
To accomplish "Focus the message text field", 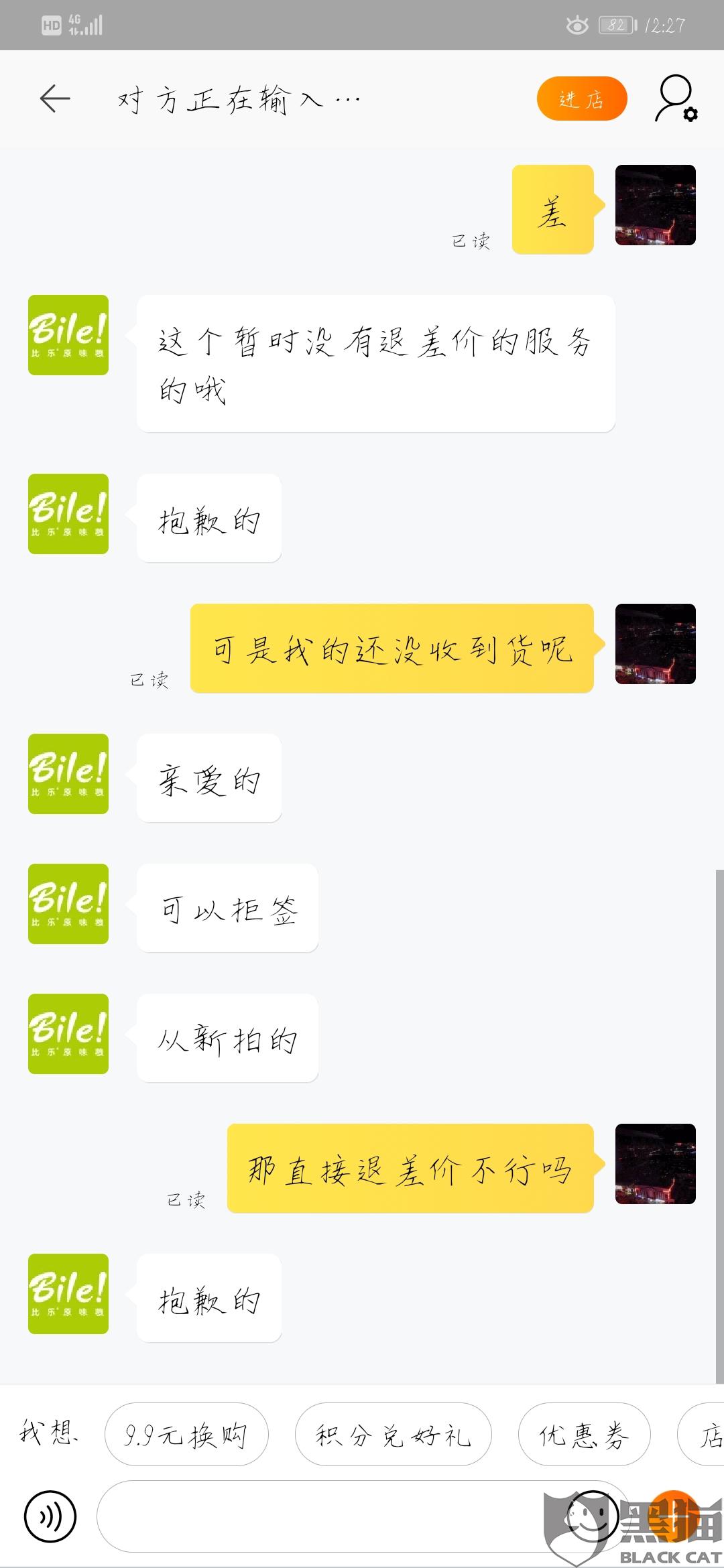I will pyautogui.click(x=322, y=1516).
